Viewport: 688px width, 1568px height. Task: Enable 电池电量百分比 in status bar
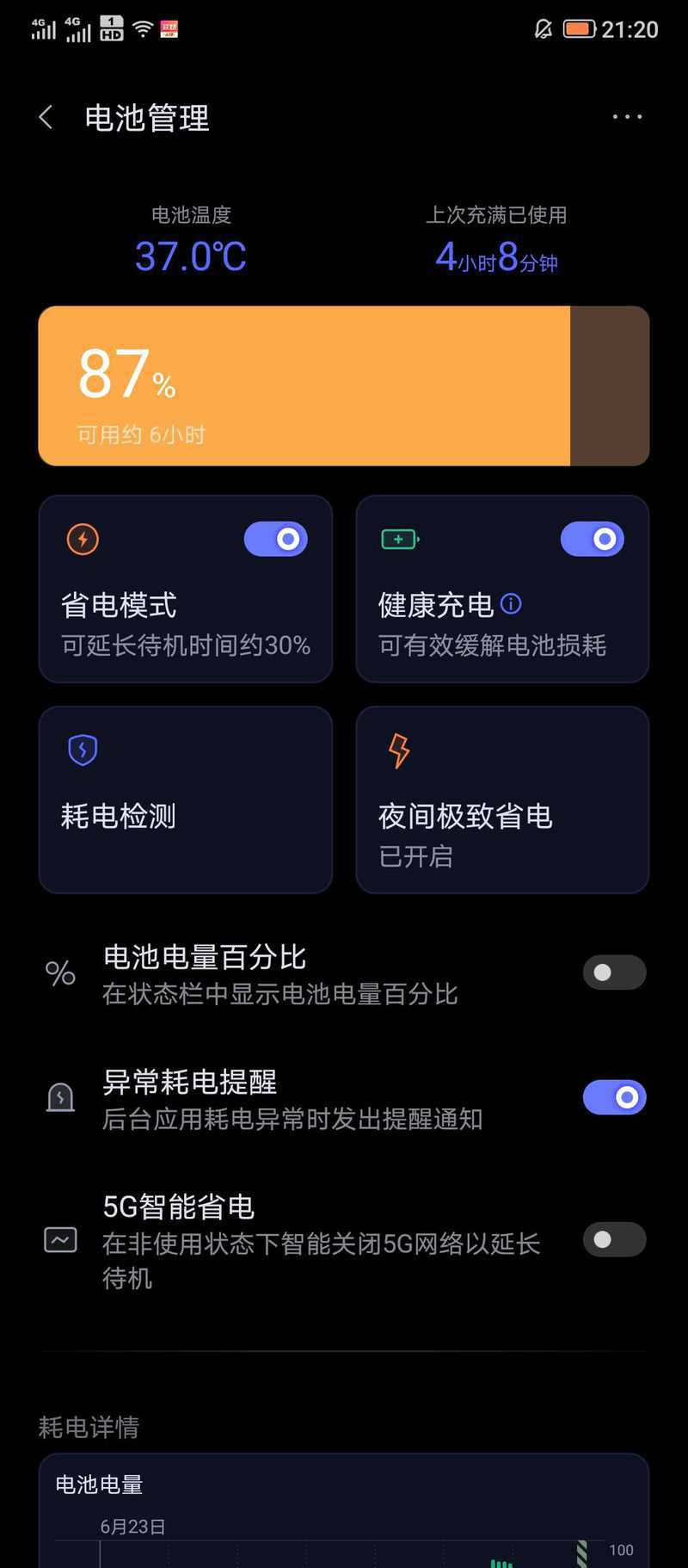(x=615, y=972)
